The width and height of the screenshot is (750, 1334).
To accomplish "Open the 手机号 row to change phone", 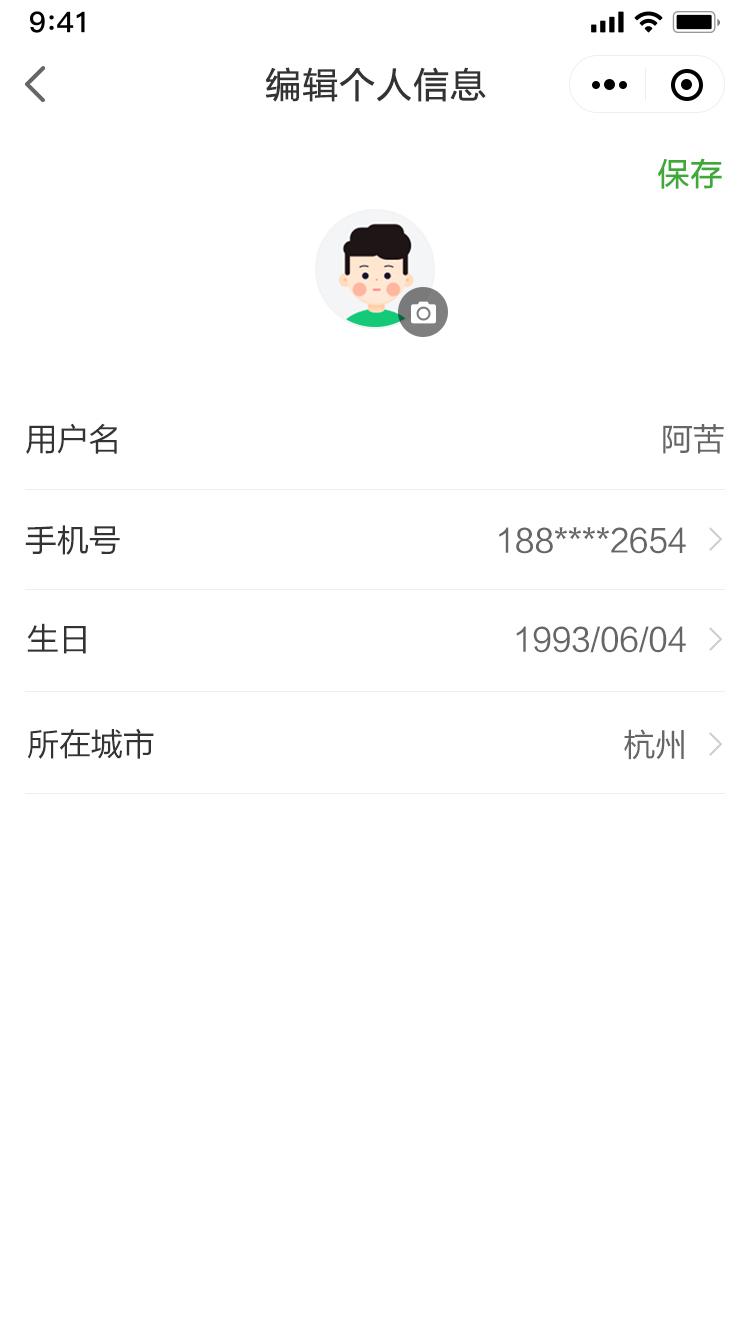I will click(375, 540).
